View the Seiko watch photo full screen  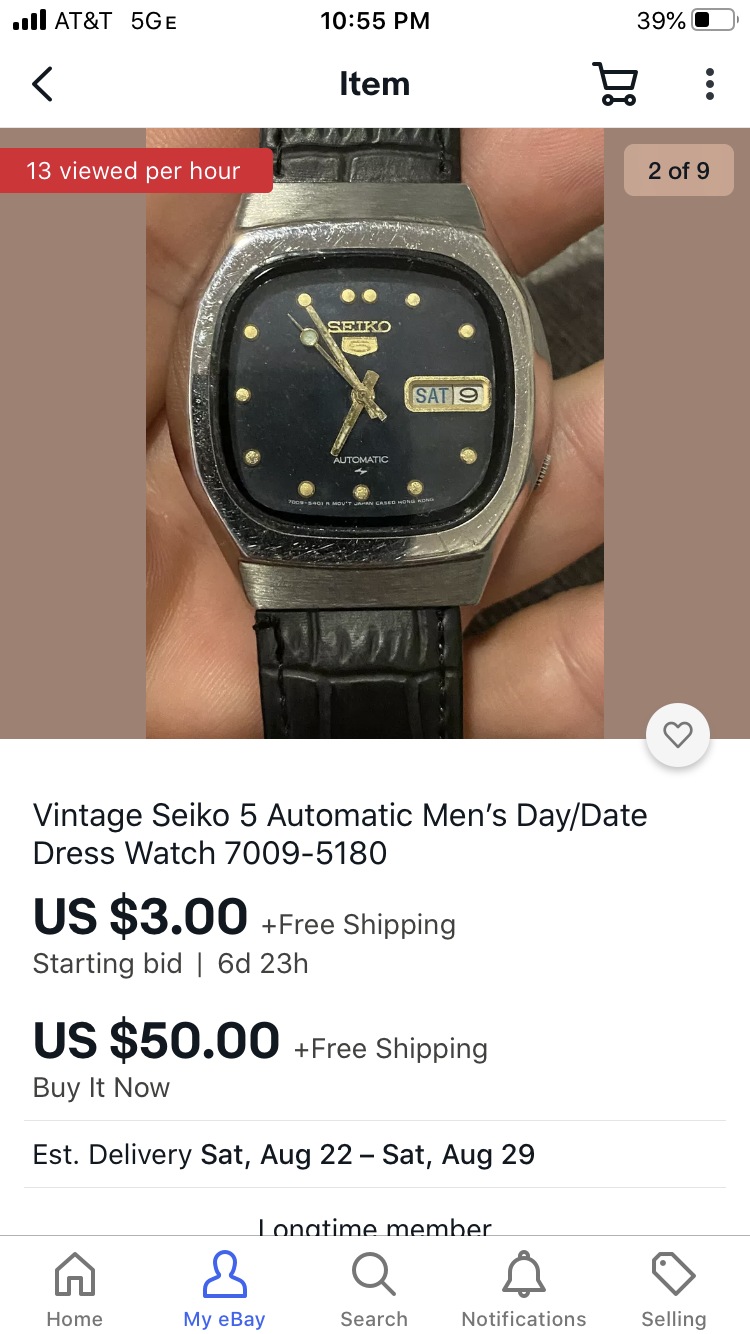coord(375,432)
